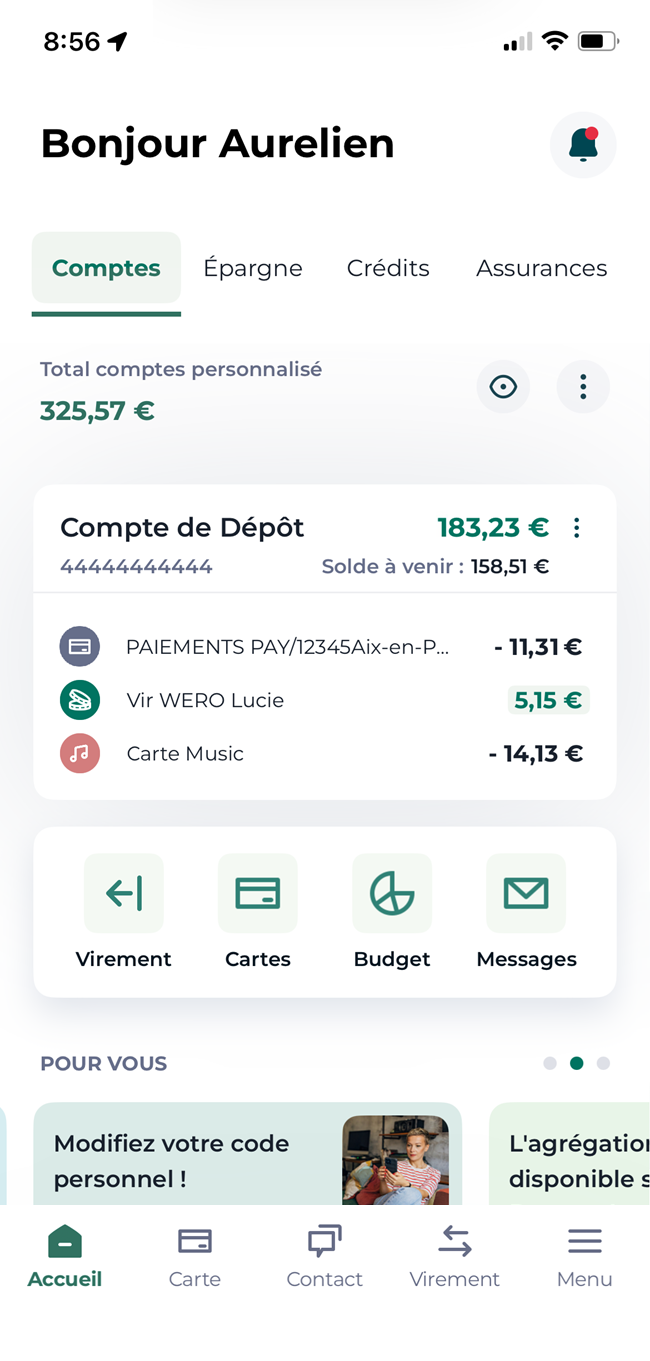Open the notifications bell
The image size is (650, 1361).
tap(583, 146)
